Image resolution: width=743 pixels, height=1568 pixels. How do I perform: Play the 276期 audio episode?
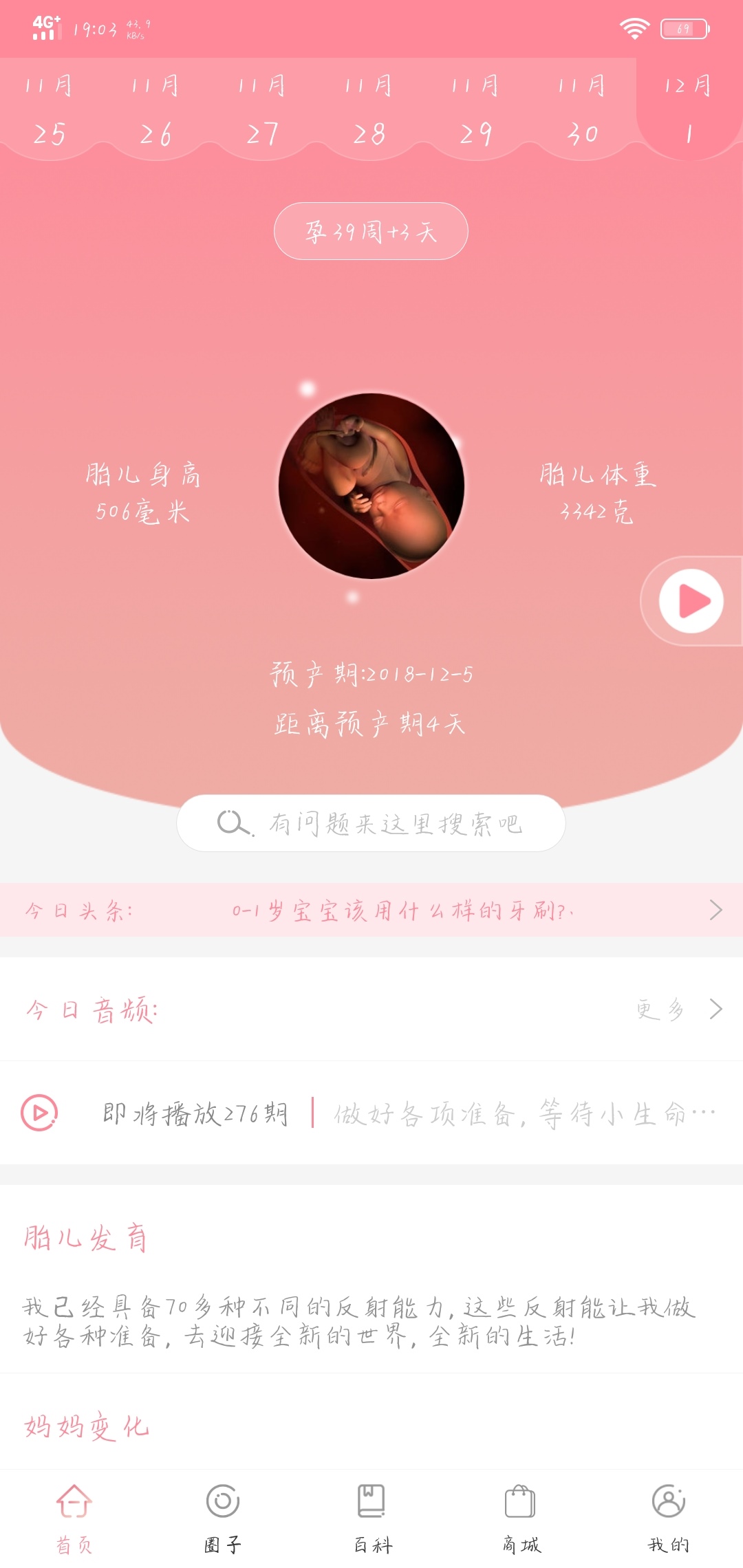pos(40,1113)
